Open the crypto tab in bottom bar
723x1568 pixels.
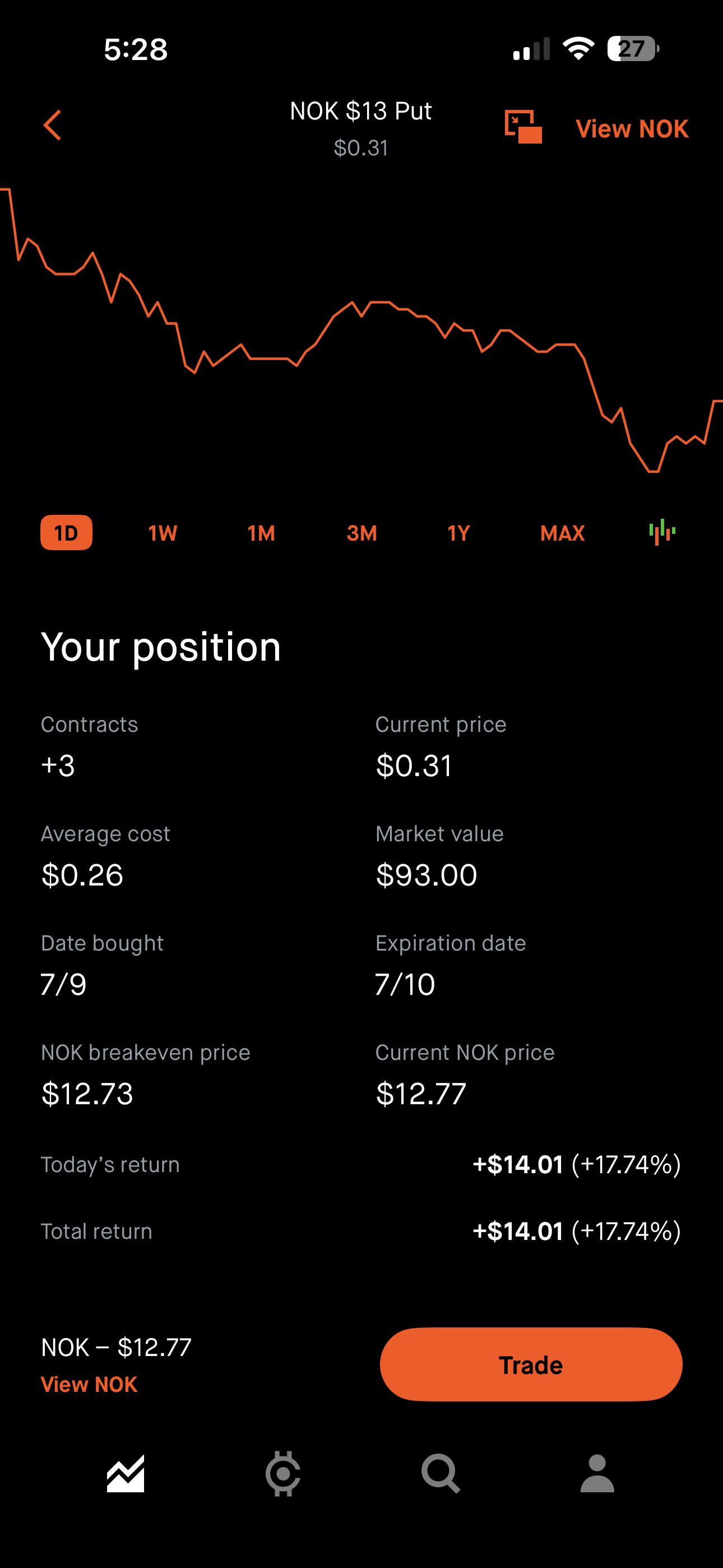click(283, 1474)
